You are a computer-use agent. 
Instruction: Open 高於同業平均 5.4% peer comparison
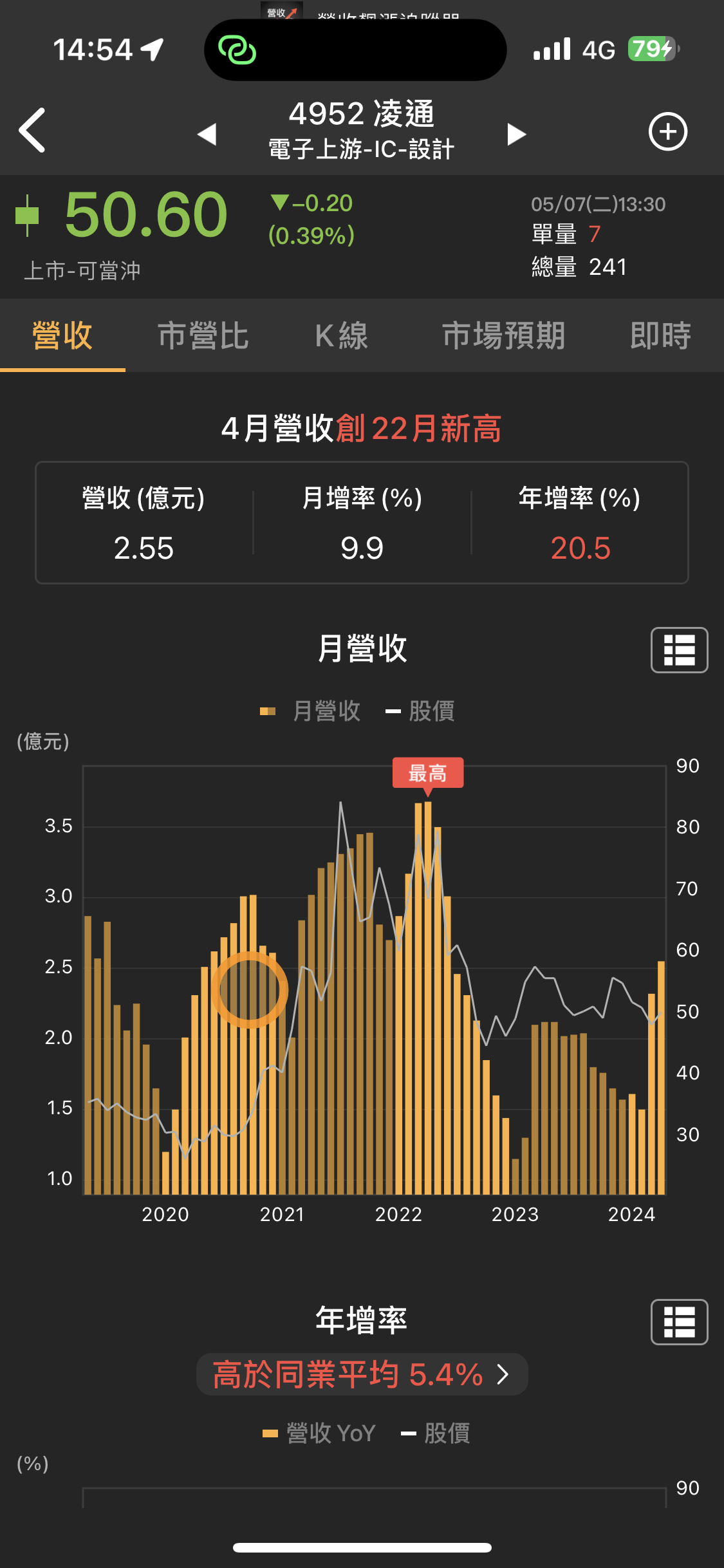pos(362,1374)
